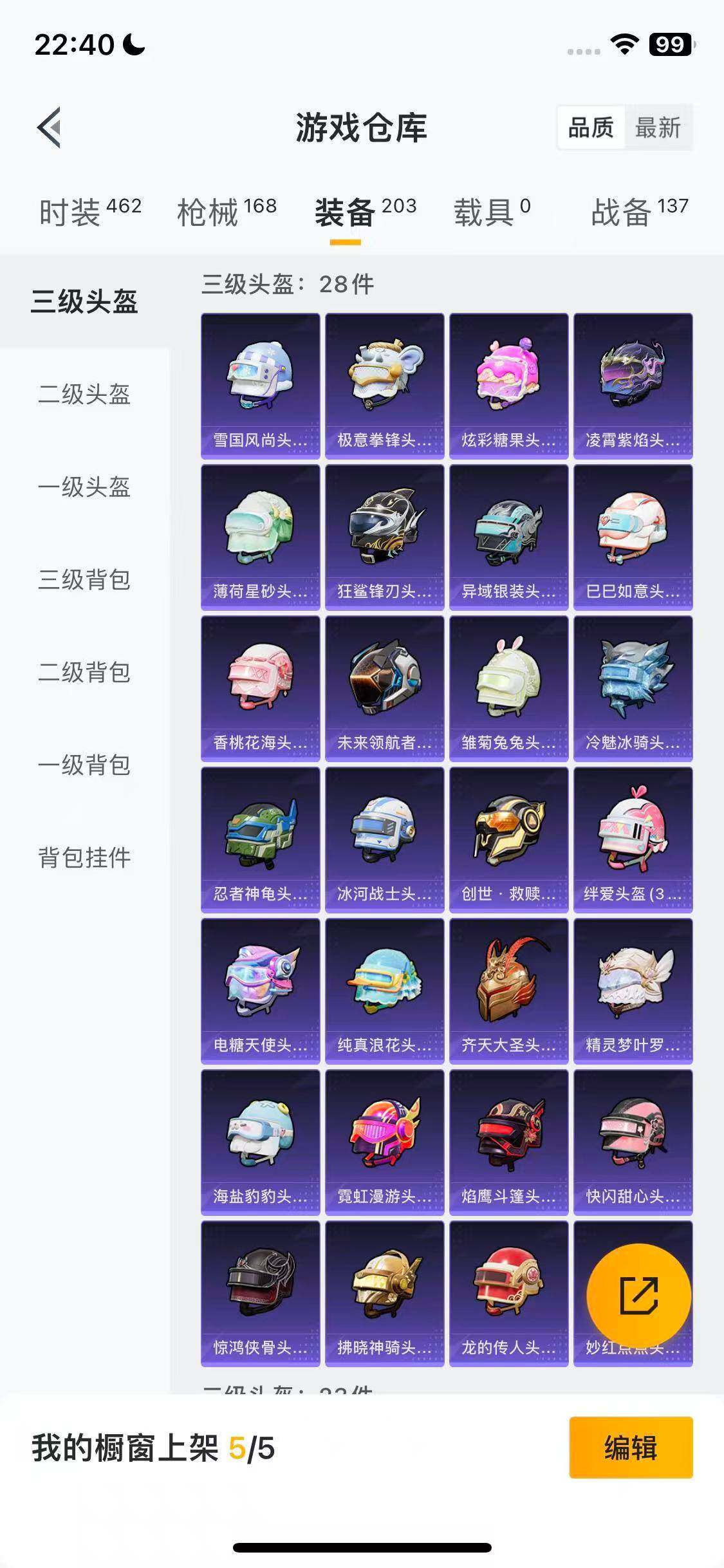Show the 三级背包 category

pos(84,580)
